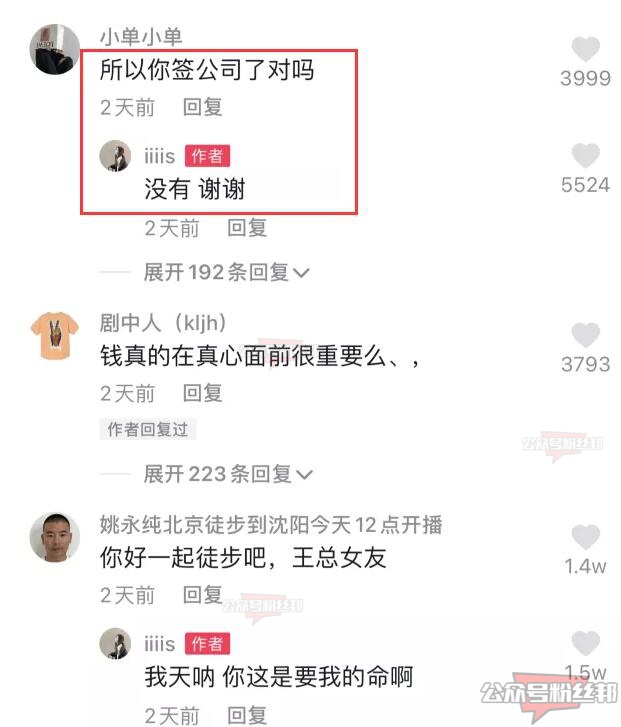Like iiiis's reply 没有 谢谢

pyautogui.click(x=585, y=157)
